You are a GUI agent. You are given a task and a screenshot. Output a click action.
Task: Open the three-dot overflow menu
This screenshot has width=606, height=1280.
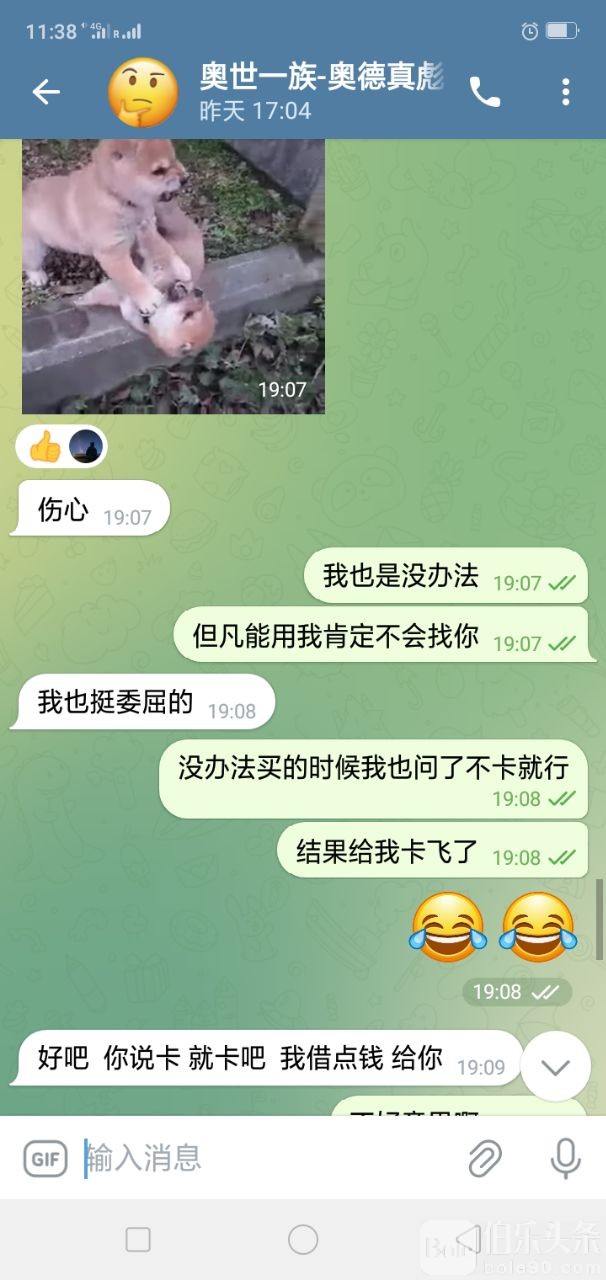point(565,93)
